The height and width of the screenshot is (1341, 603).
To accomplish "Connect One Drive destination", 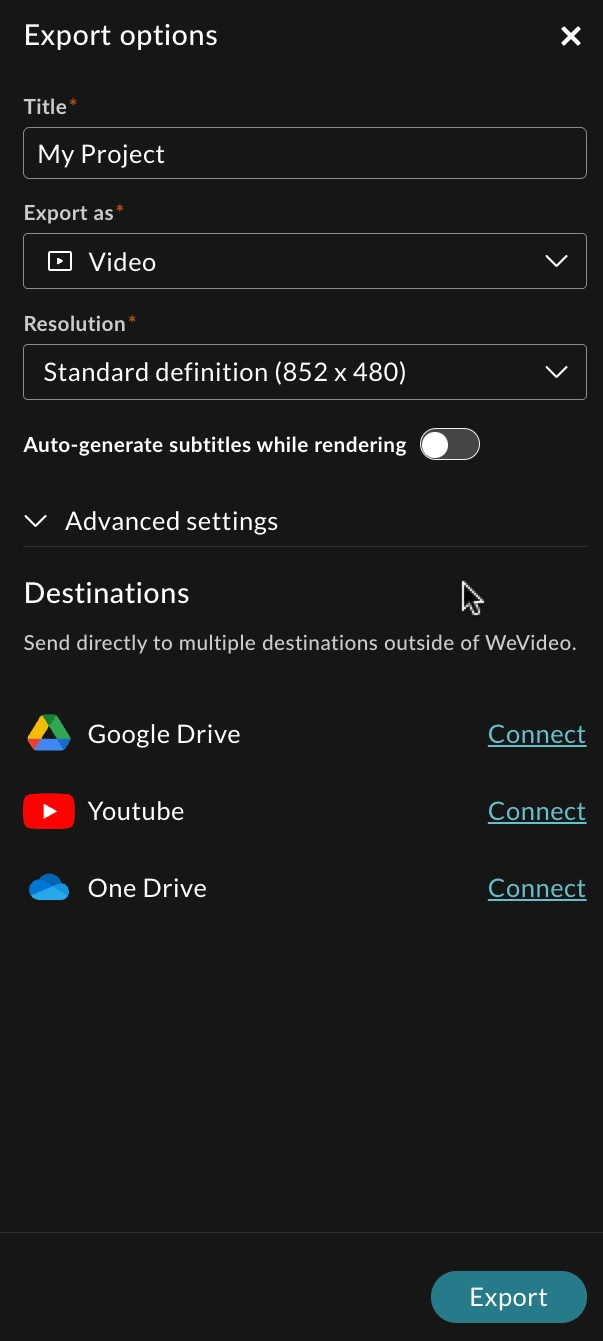I will click(x=537, y=888).
